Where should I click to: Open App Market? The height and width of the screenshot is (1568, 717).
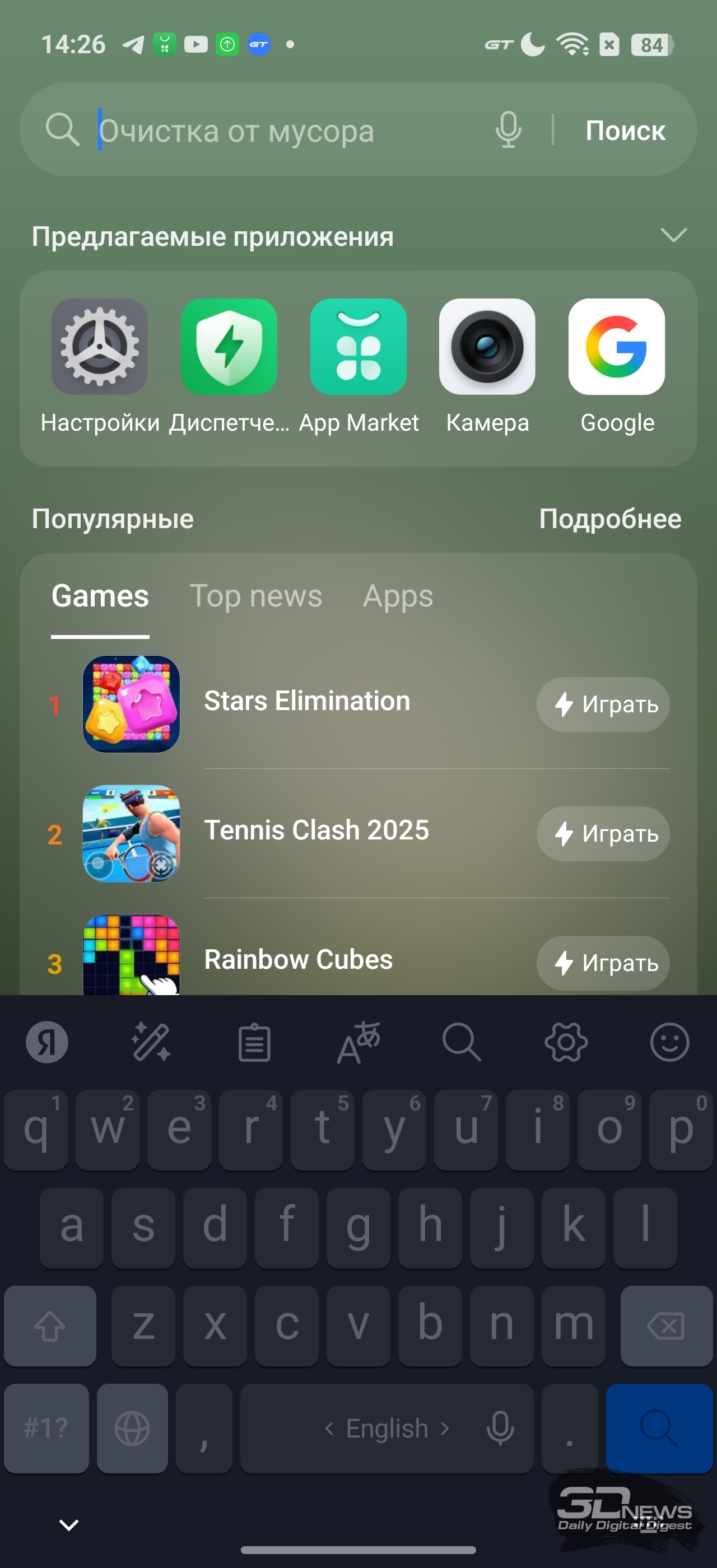click(358, 347)
